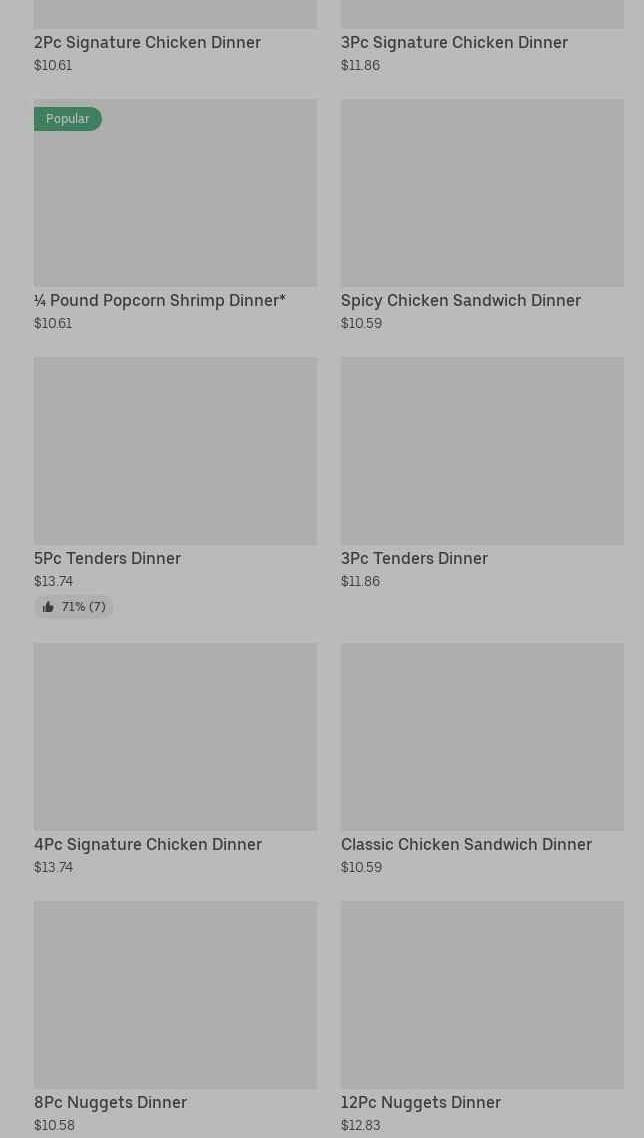Open the 2Pc Signature Chicken Dinner item
644x1138 pixels.
pyautogui.click(x=175, y=37)
